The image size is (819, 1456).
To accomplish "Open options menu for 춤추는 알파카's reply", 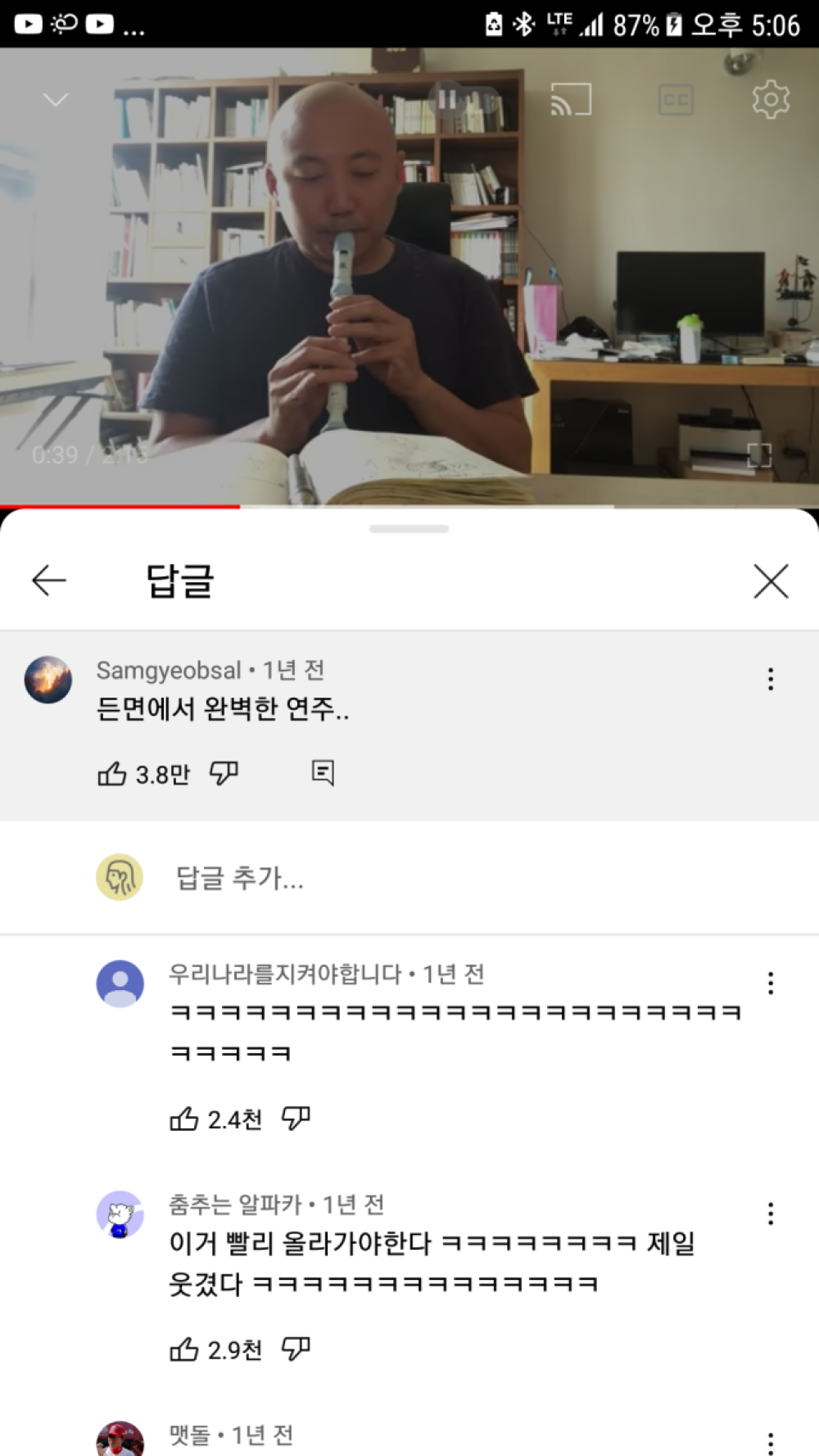I will tap(771, 1214).
